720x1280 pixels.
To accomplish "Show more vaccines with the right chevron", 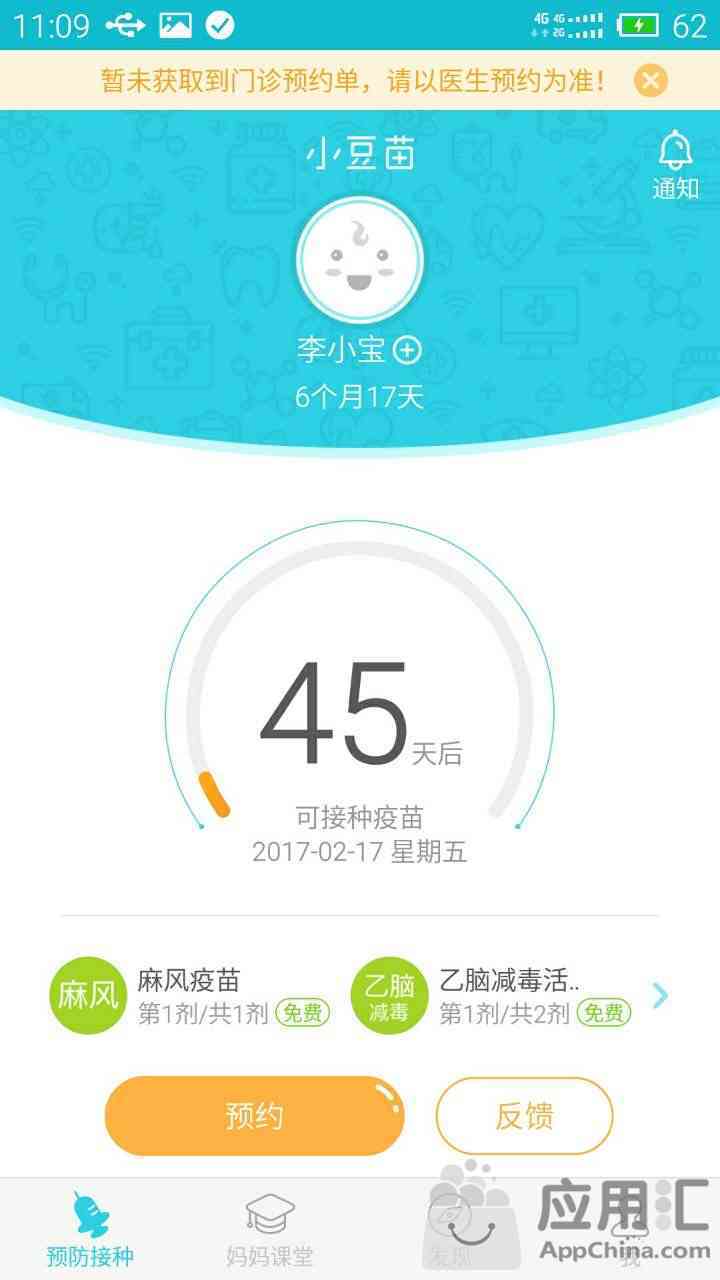I will tap(660, 996).
